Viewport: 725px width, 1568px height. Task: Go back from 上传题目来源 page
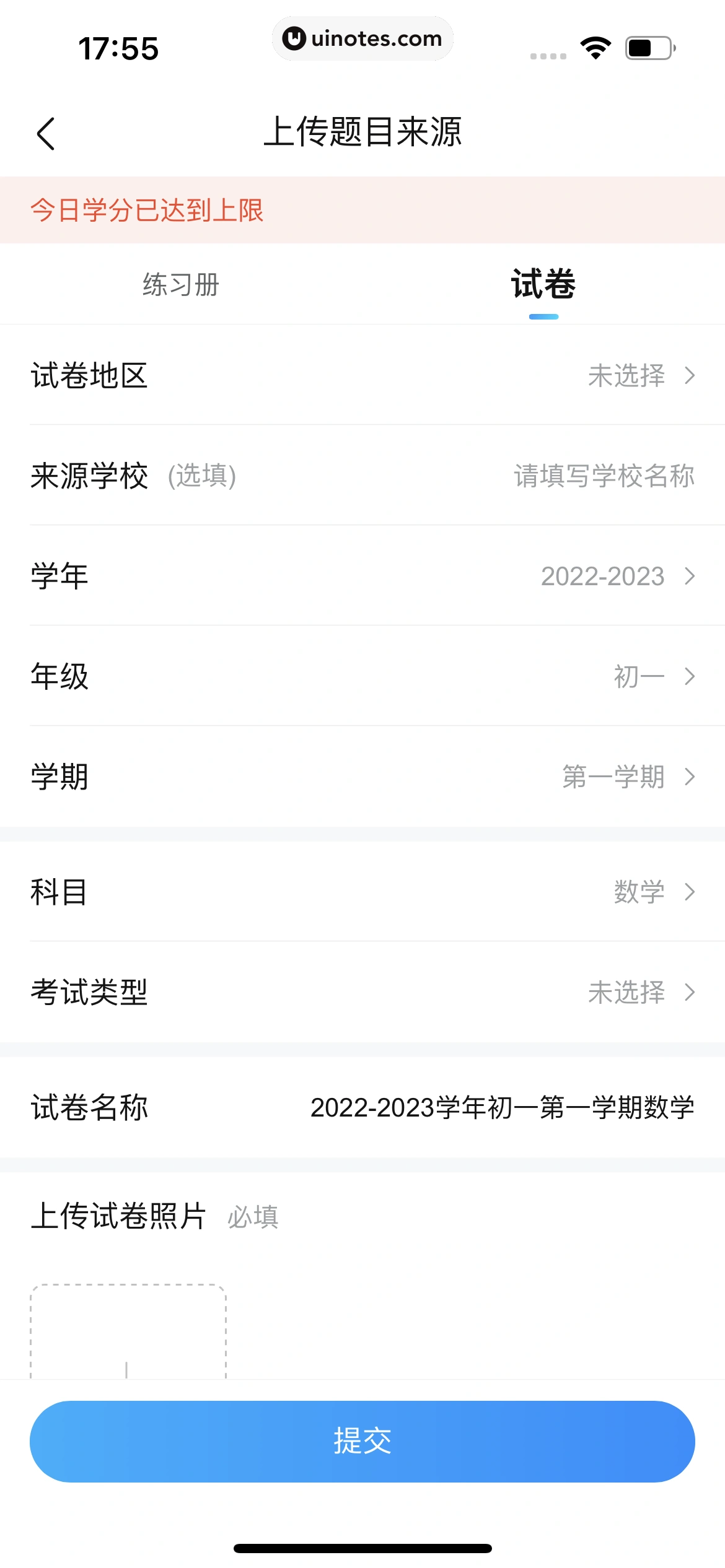click(46, 133)
